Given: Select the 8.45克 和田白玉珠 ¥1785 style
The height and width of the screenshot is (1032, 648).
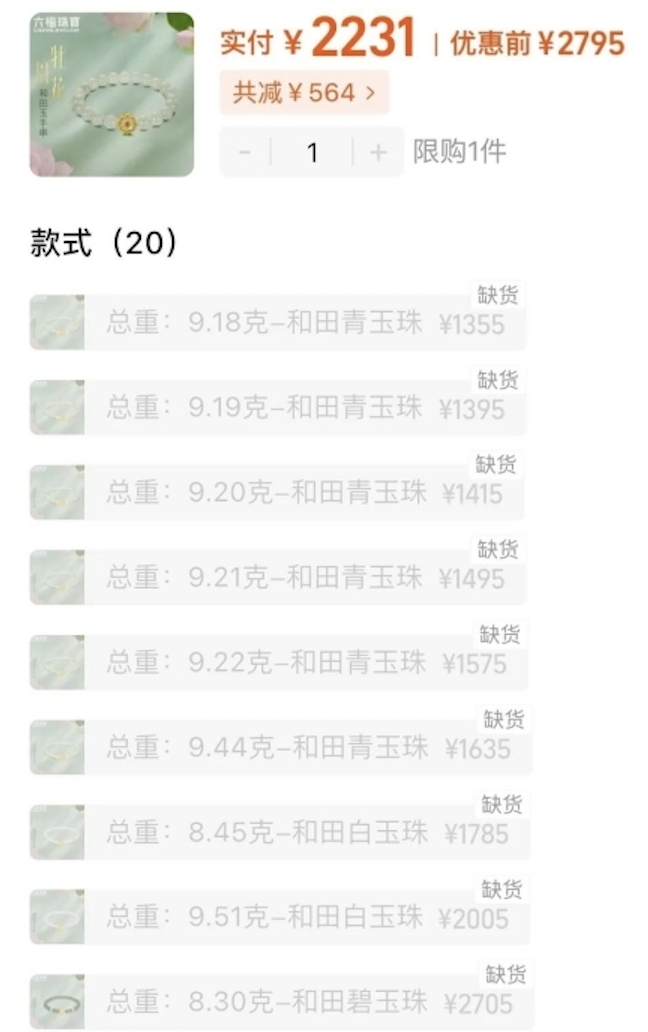Looking at the screenshot, I should point(280,833).
